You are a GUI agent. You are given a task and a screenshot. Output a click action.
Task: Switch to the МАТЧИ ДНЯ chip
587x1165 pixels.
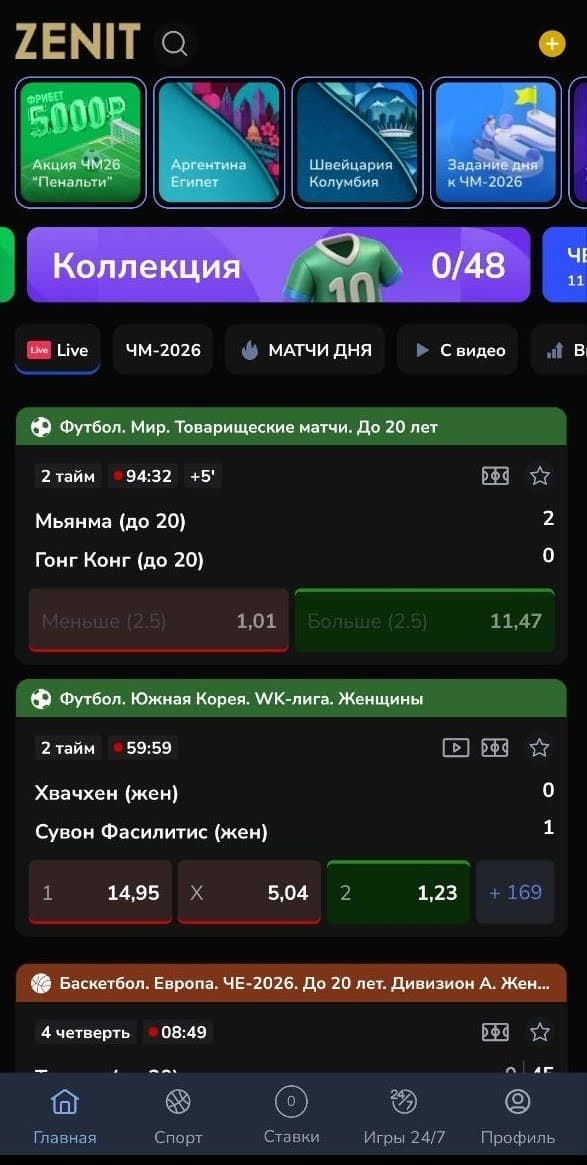coord(305,350)
